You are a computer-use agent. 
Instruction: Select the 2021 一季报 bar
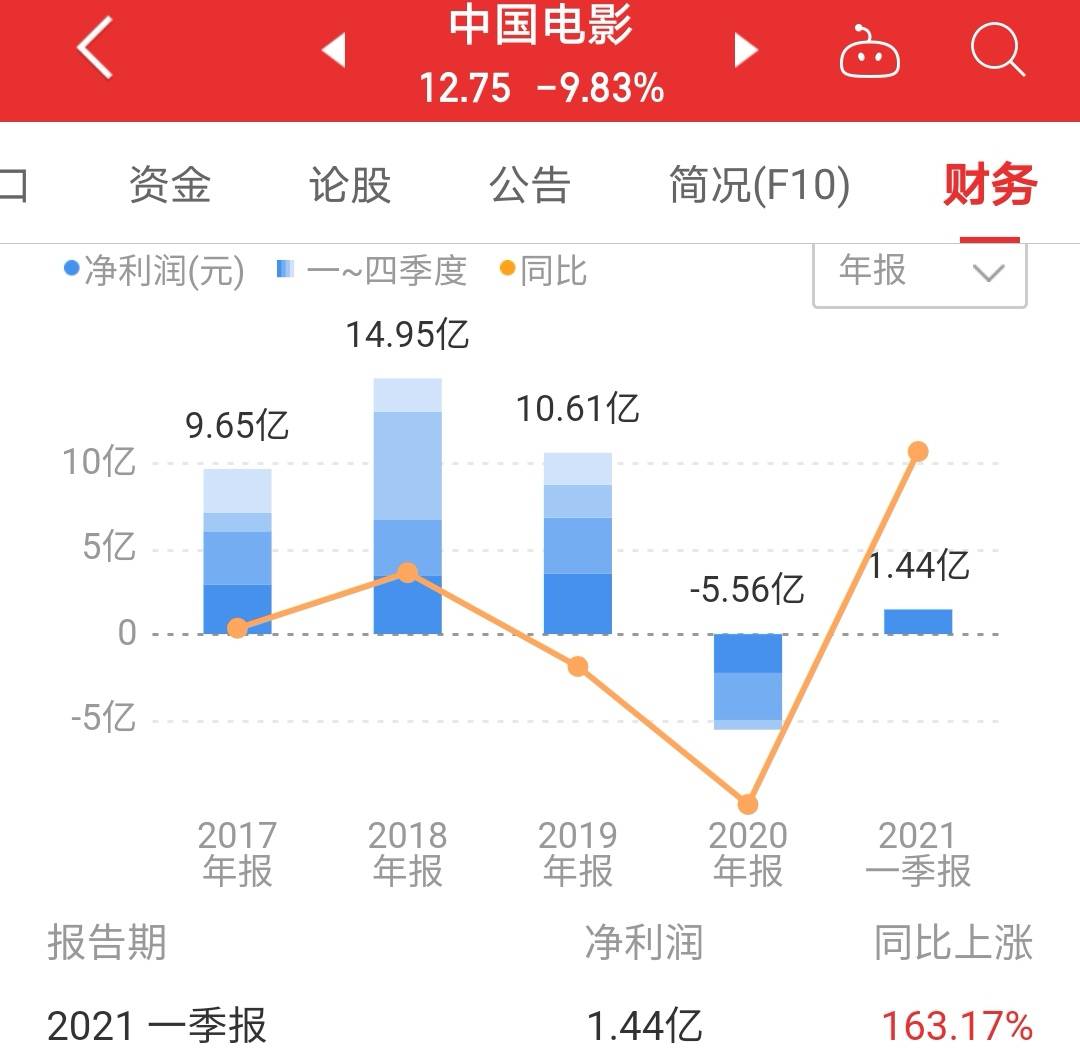click(917, 621)
